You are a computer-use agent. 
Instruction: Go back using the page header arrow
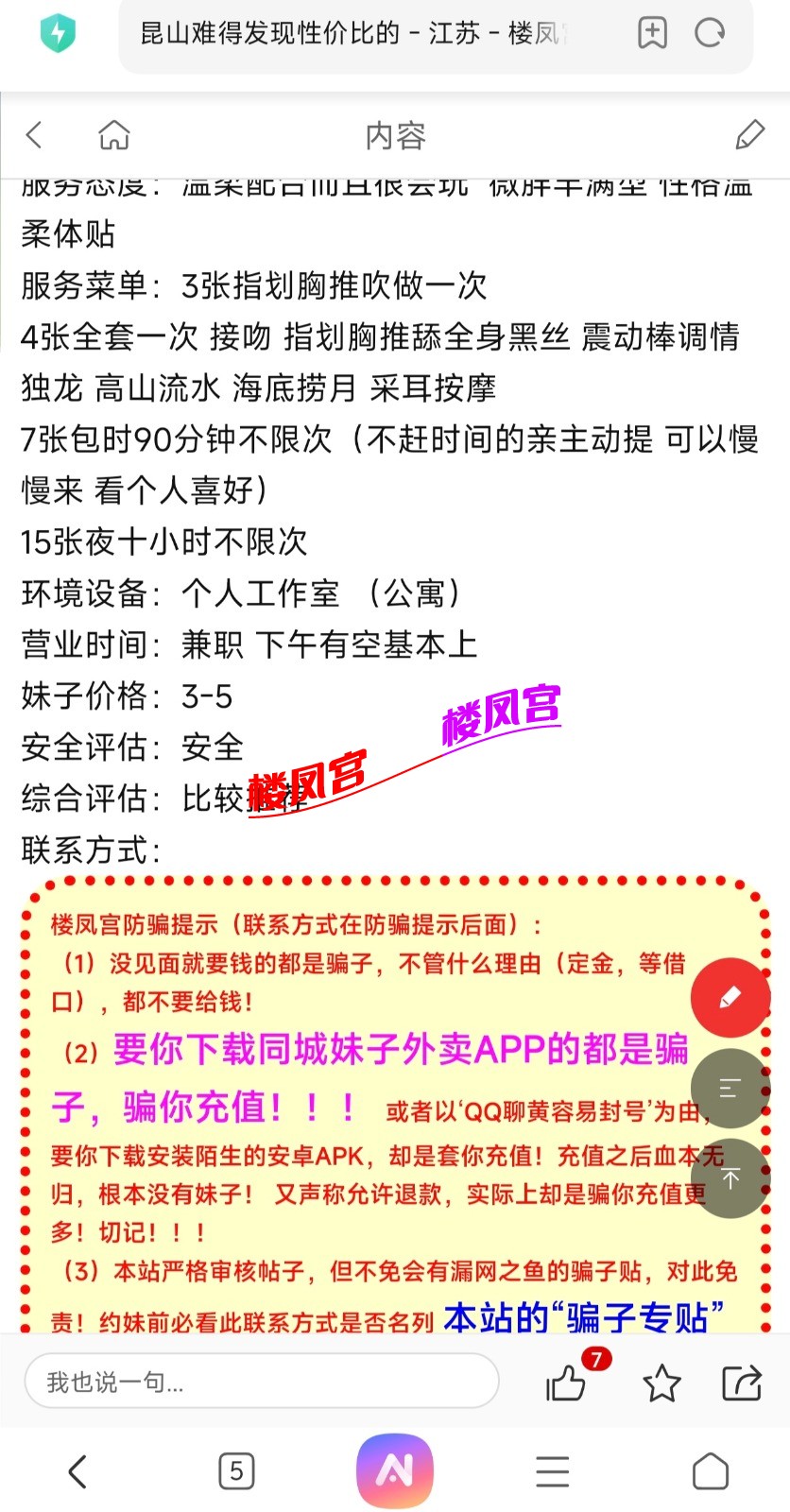35,135
